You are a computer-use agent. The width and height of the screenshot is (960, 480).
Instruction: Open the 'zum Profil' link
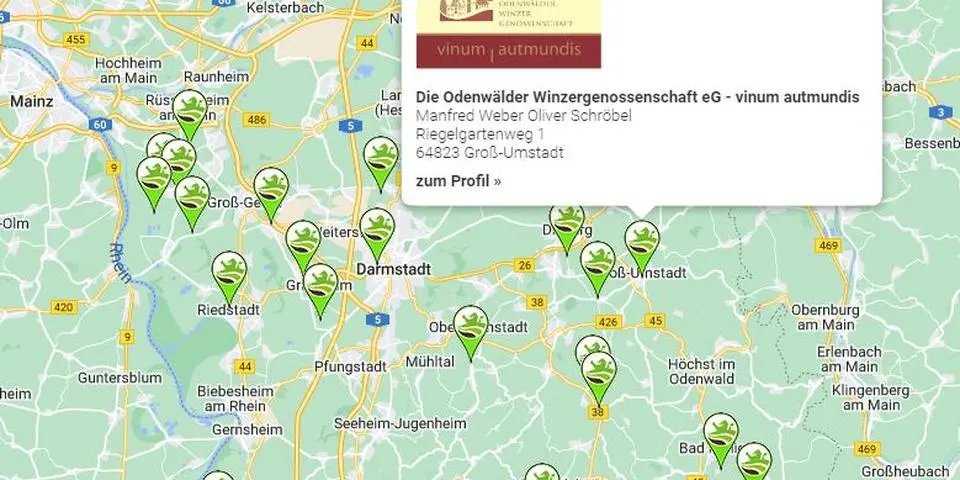[x=458, y=181]
